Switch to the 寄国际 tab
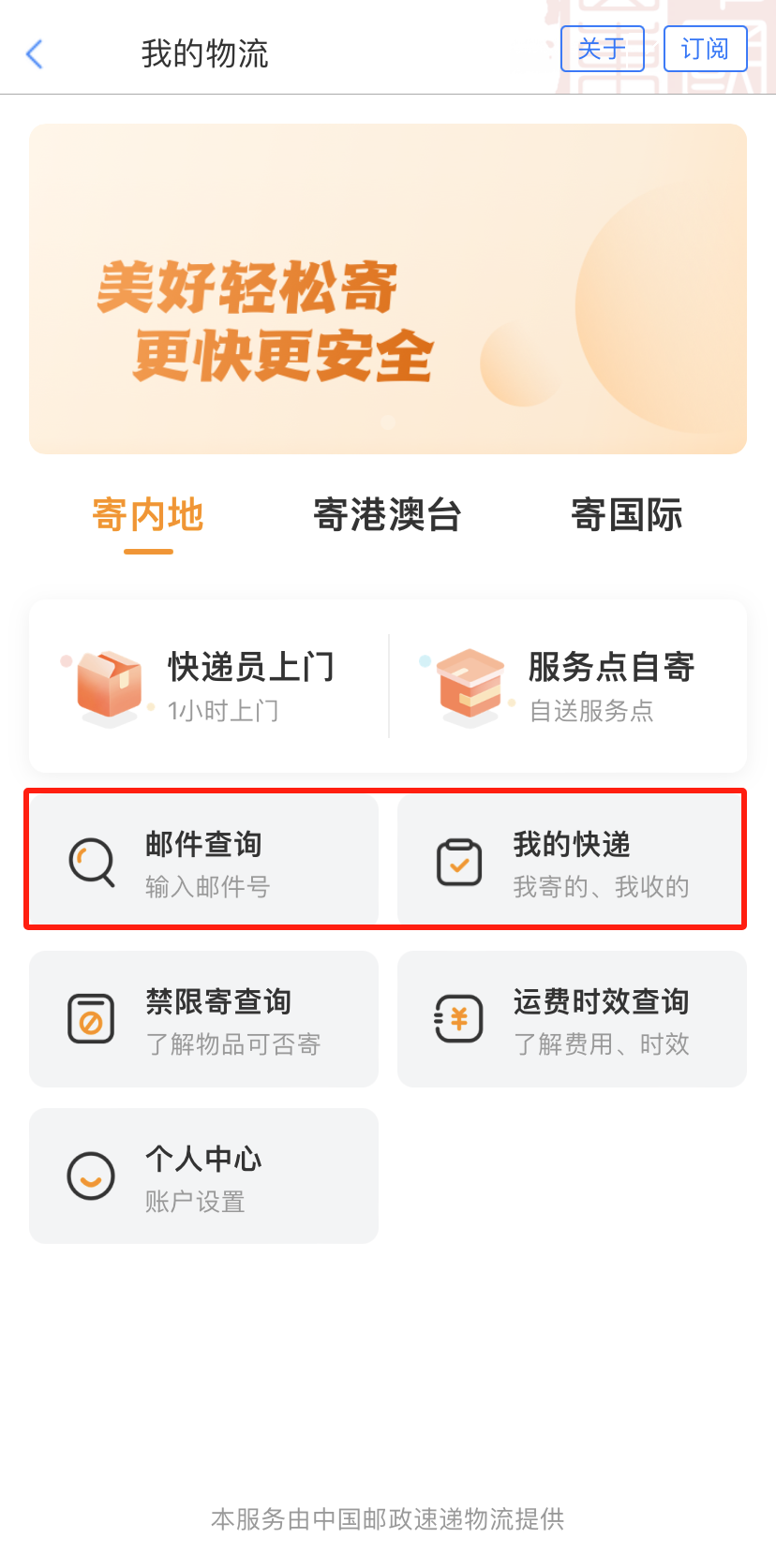 click(x=627, y=515)
